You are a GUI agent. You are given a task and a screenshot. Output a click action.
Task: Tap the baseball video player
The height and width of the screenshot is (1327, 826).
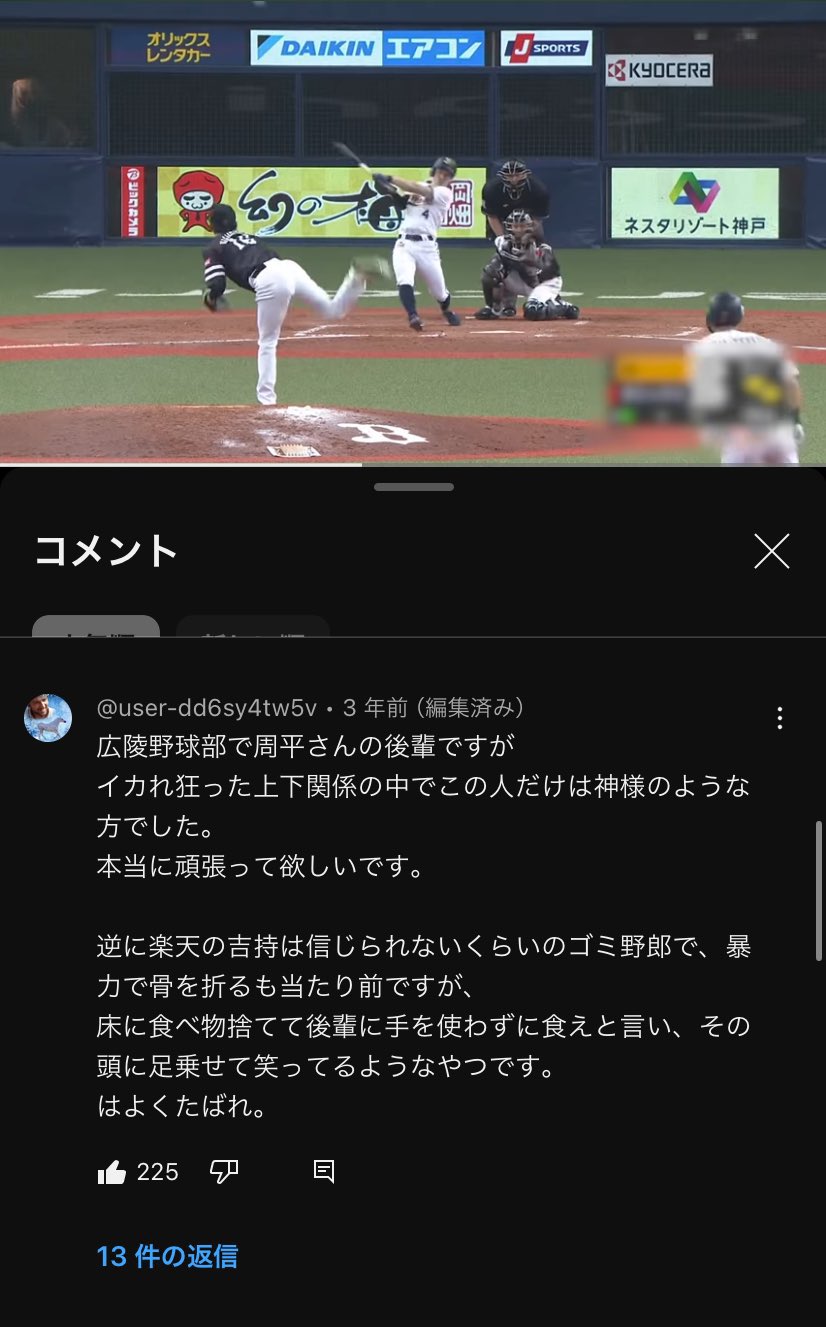click(412, 232)
